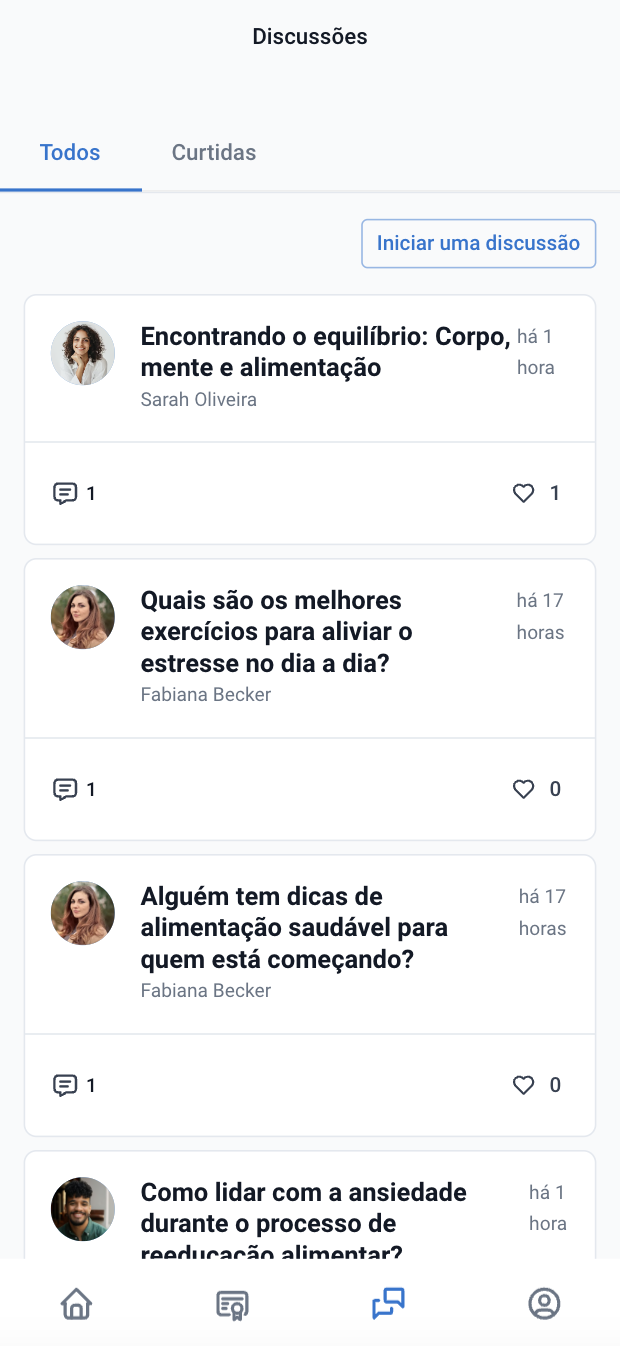Go to the home tab in bottom navigation
The width and height of the screenshot is (620, 1346).
tap(77, 1303)
